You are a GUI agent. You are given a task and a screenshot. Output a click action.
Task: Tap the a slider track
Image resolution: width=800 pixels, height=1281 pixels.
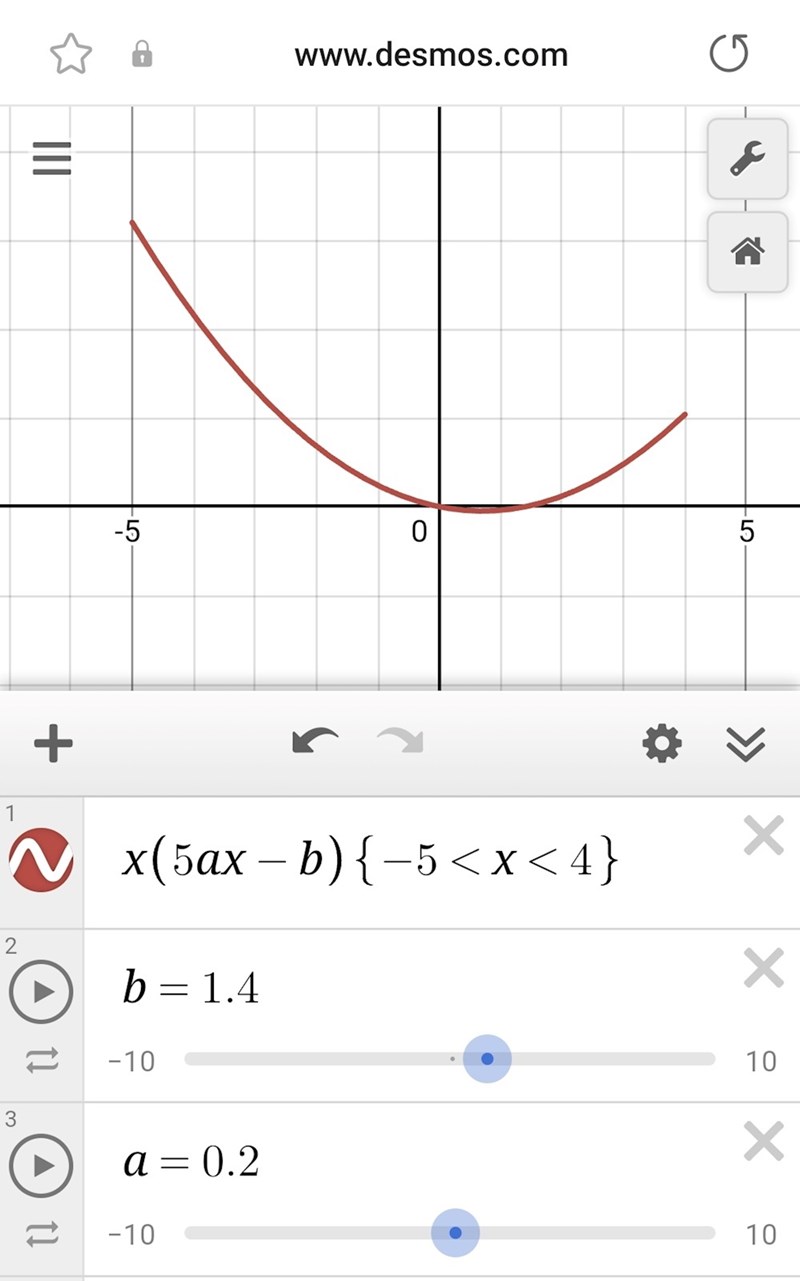click(x=600, y=1233)
